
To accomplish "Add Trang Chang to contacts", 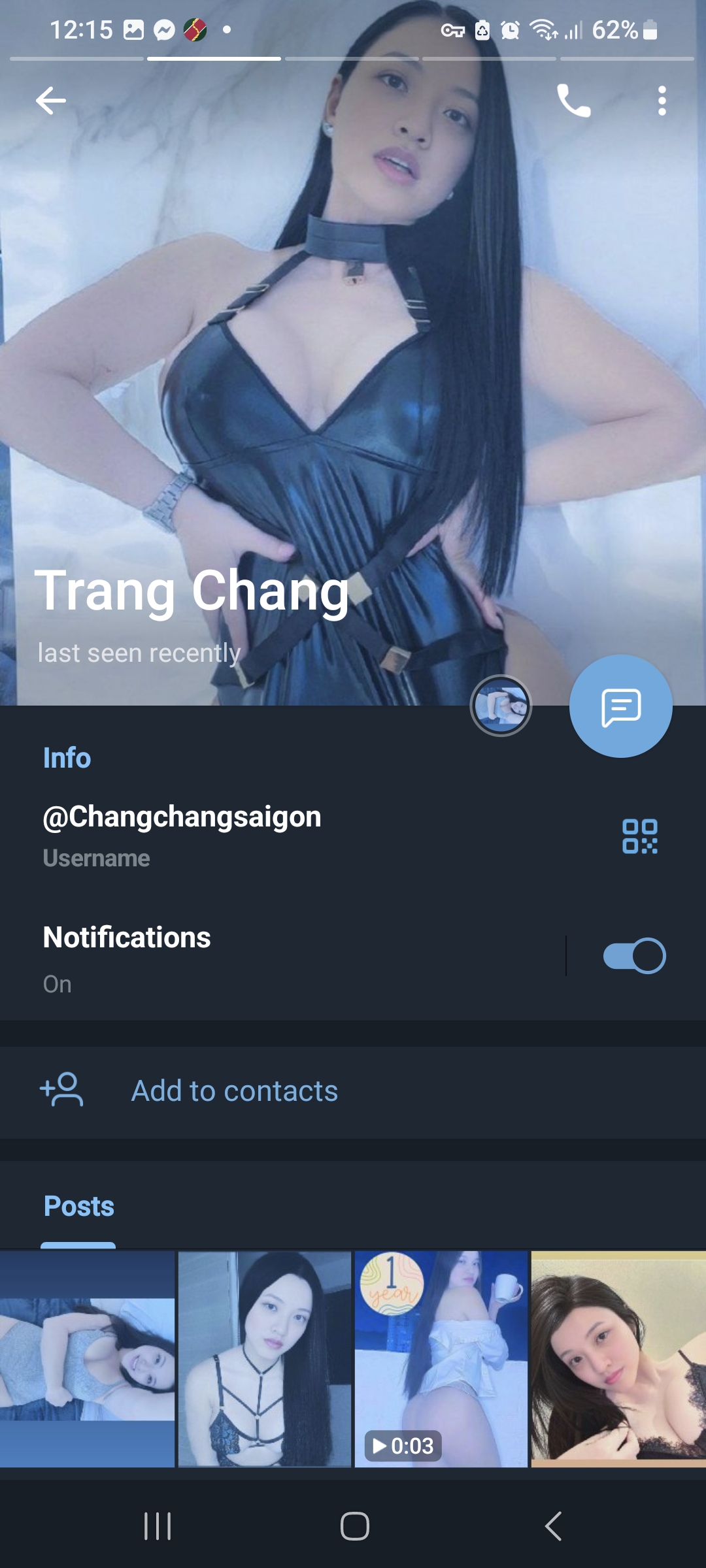I will (234, 1090).
